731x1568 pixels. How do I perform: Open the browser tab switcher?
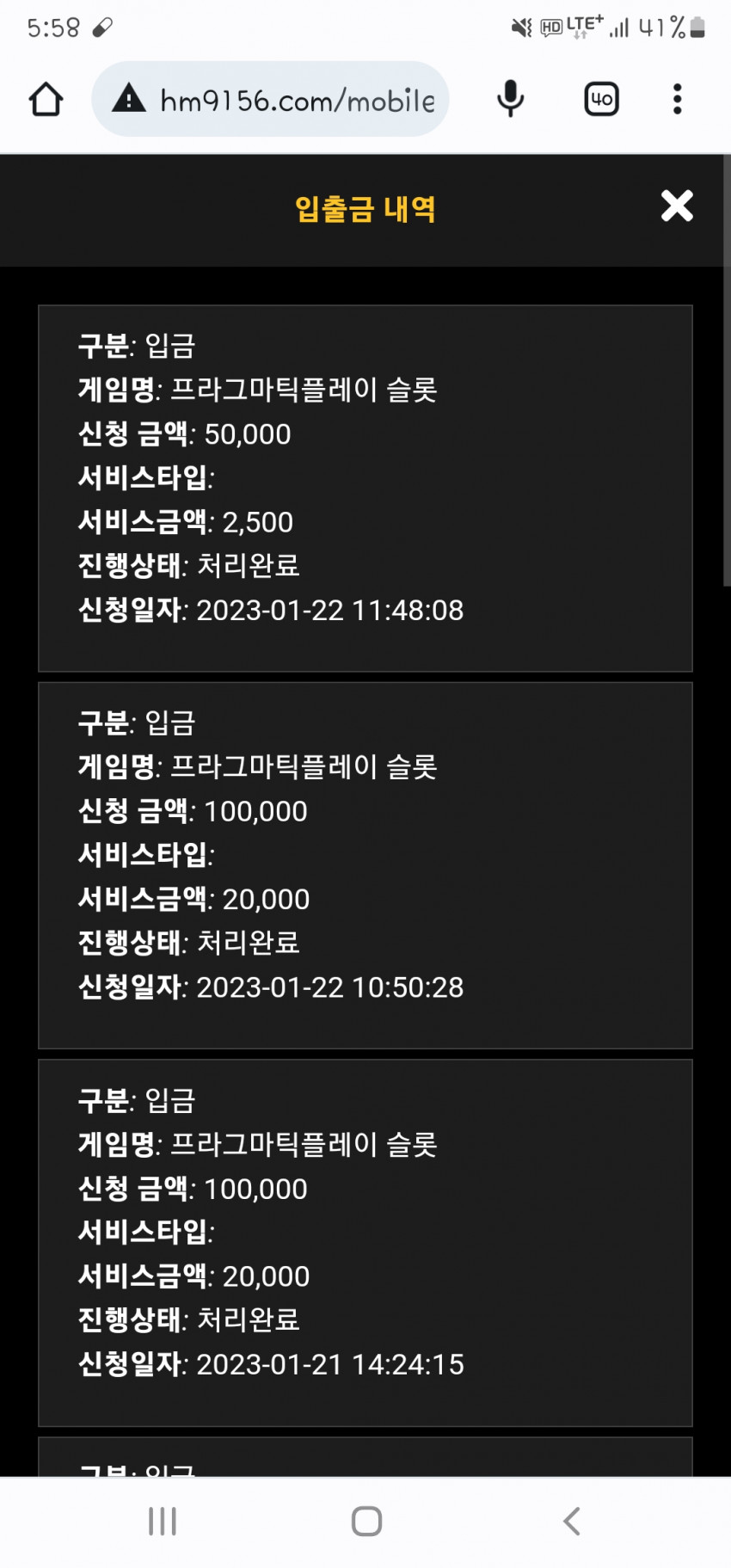(x=602, y=99)
